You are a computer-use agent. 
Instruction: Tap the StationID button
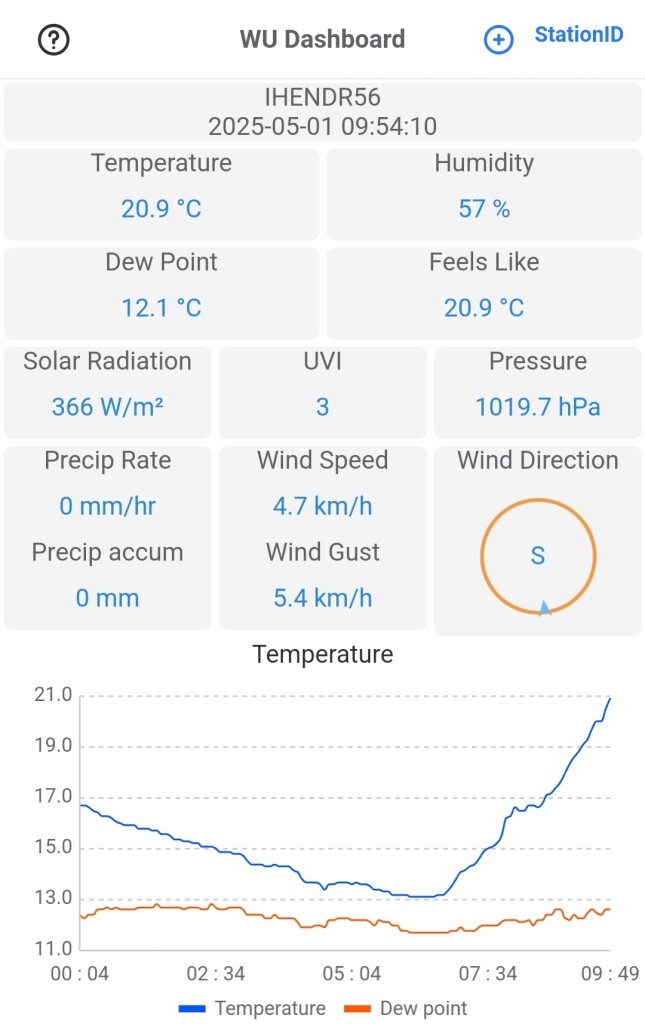pyautogui.click(x=579, y=35)
